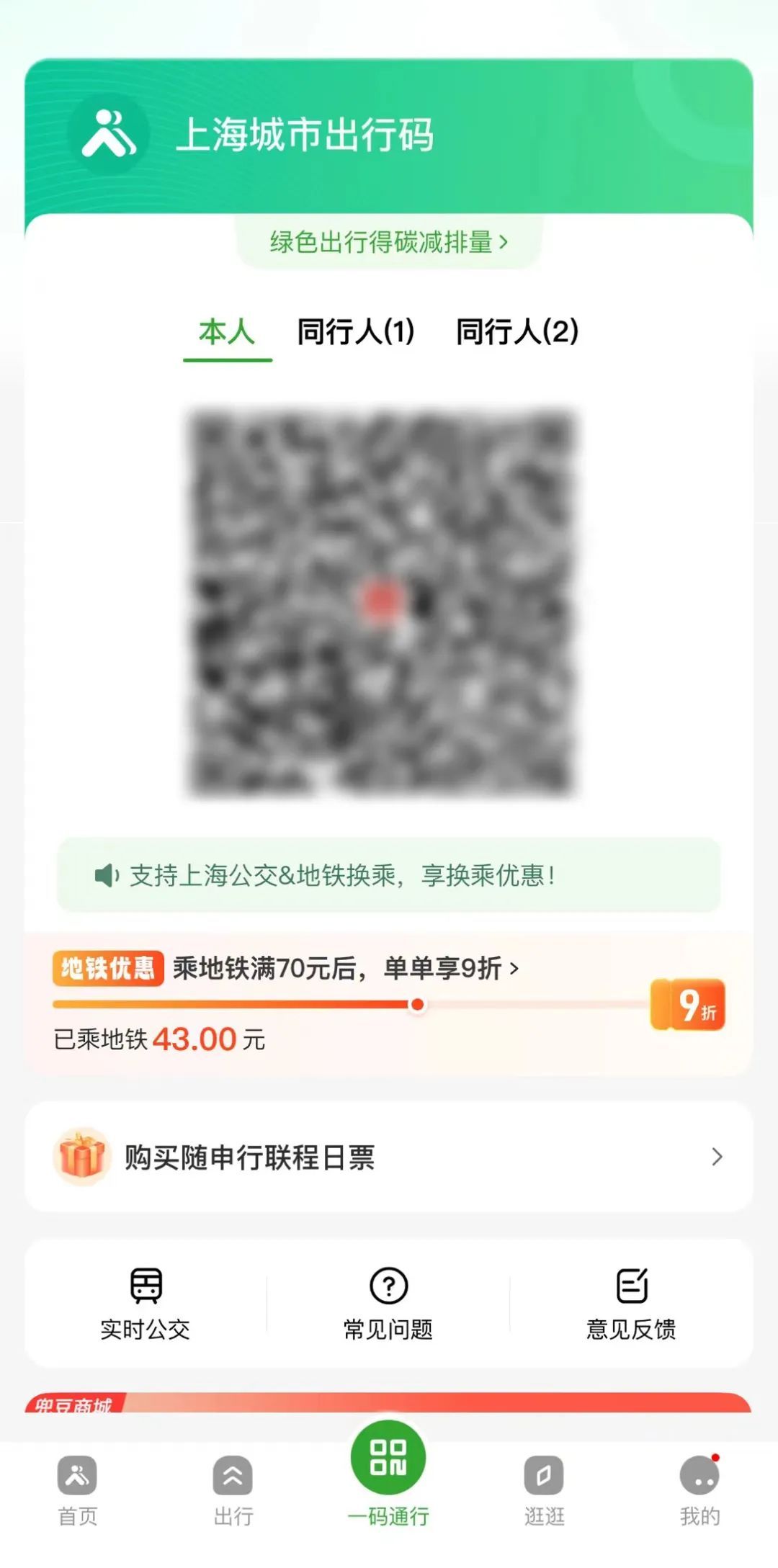The image size is (778, 1568).
Task: Select the 同行人(2) tab
Action: coord(517,333)
